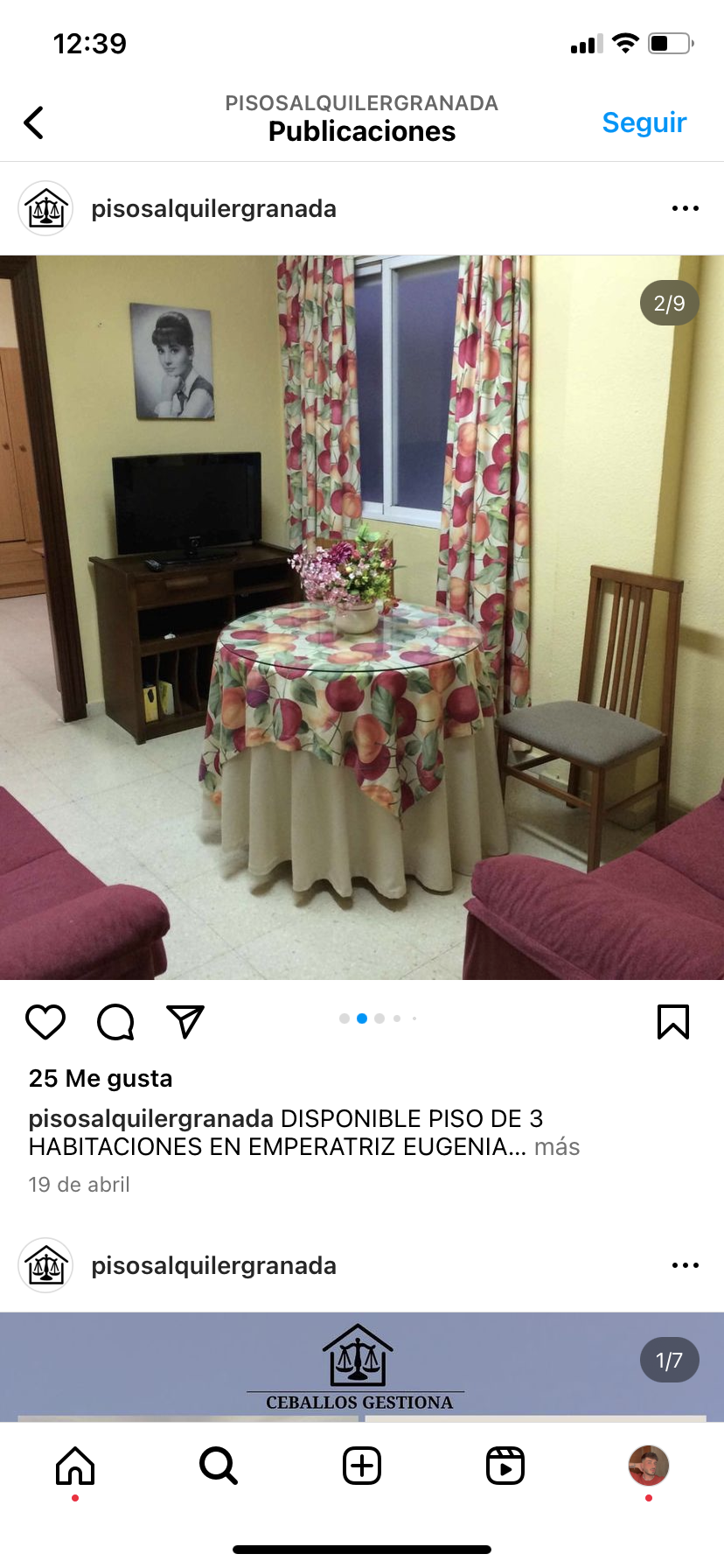
Task: Open the Search tab
Action: 219,1466
